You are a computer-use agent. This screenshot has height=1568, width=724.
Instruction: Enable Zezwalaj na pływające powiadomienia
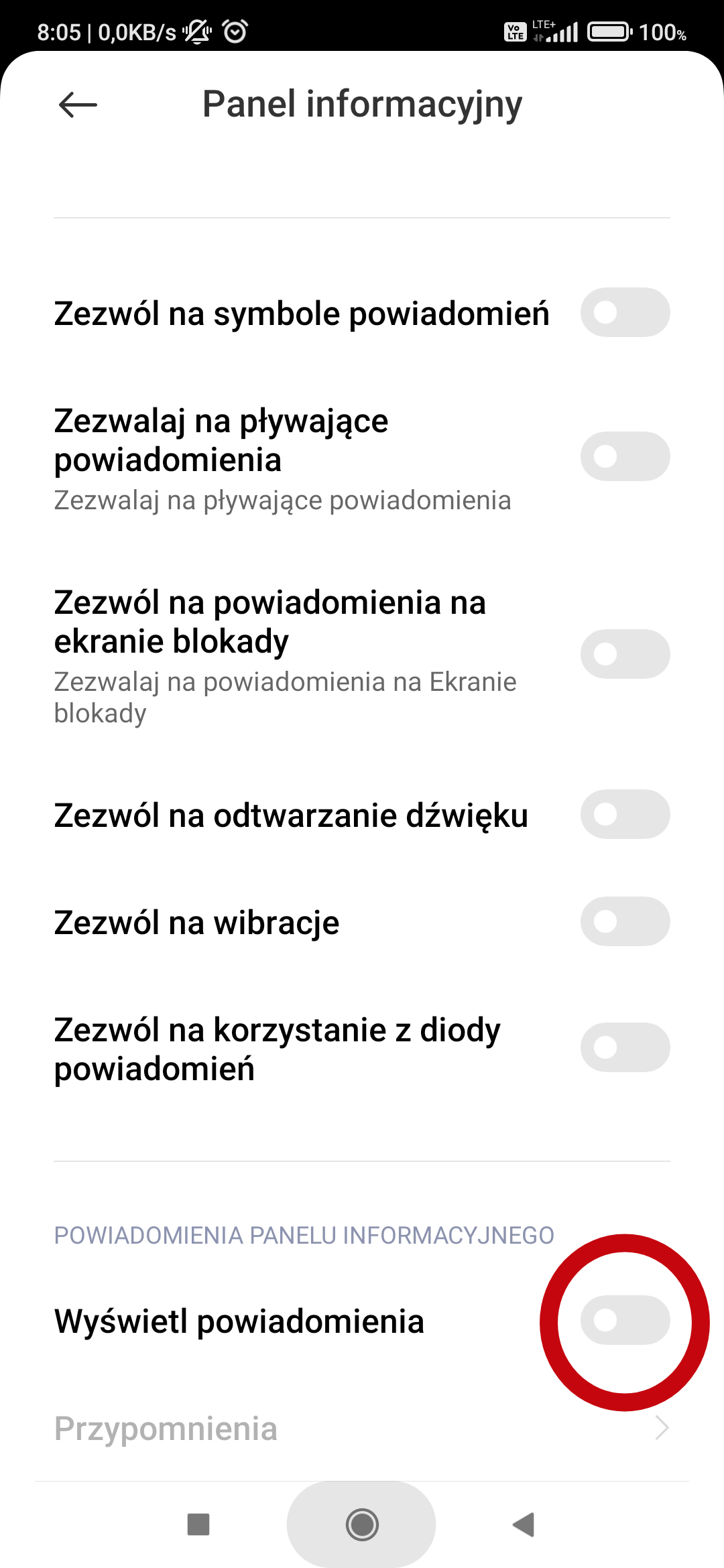coord(625,456)
